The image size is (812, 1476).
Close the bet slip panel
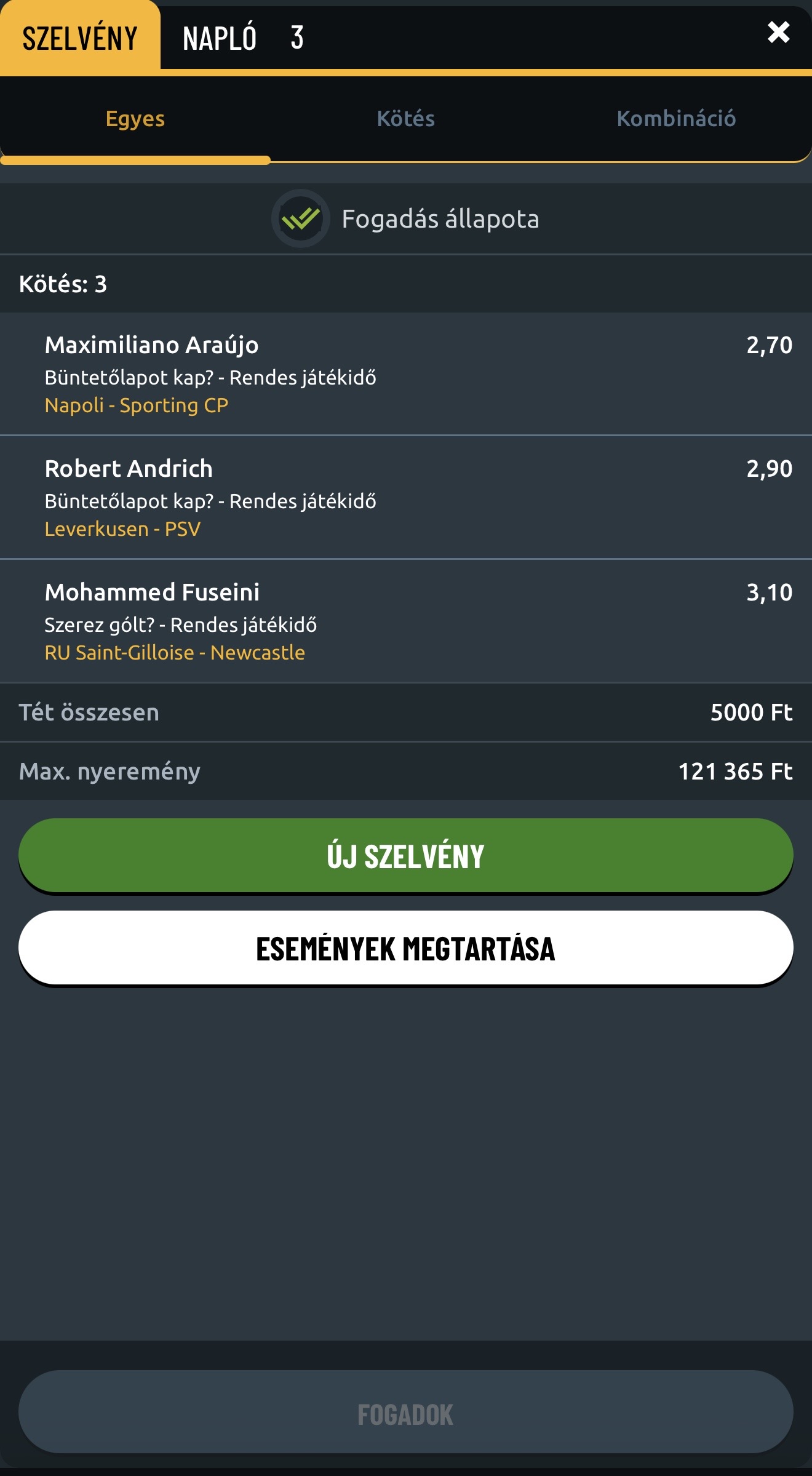tap(778, 32)
